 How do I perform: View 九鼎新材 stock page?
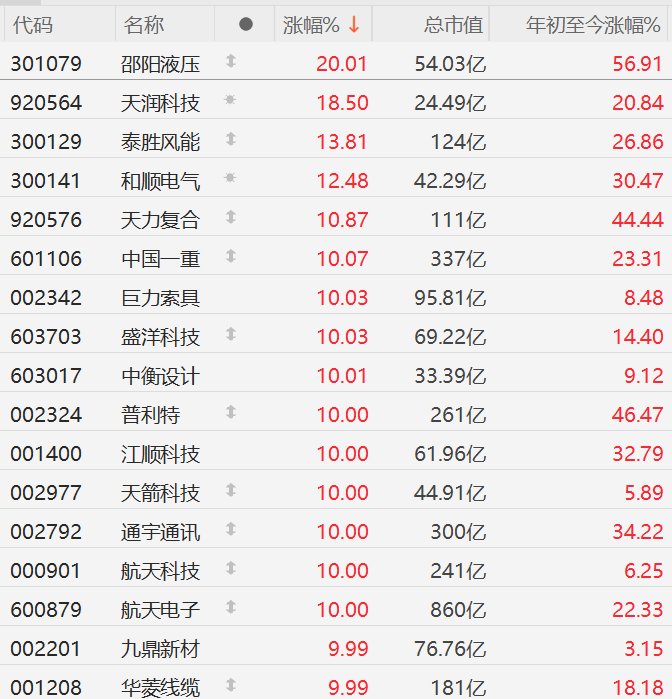(161, 649)
